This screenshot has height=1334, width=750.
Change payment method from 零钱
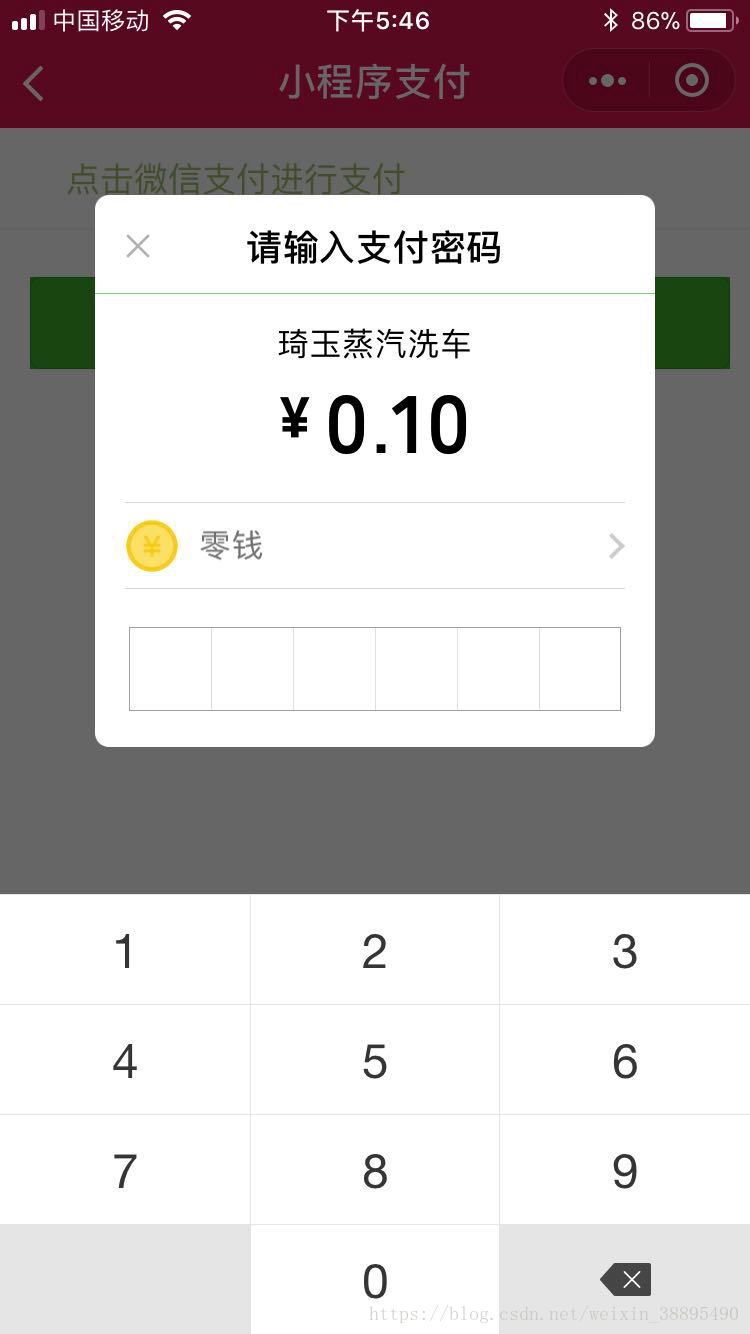tap(375, 546)
